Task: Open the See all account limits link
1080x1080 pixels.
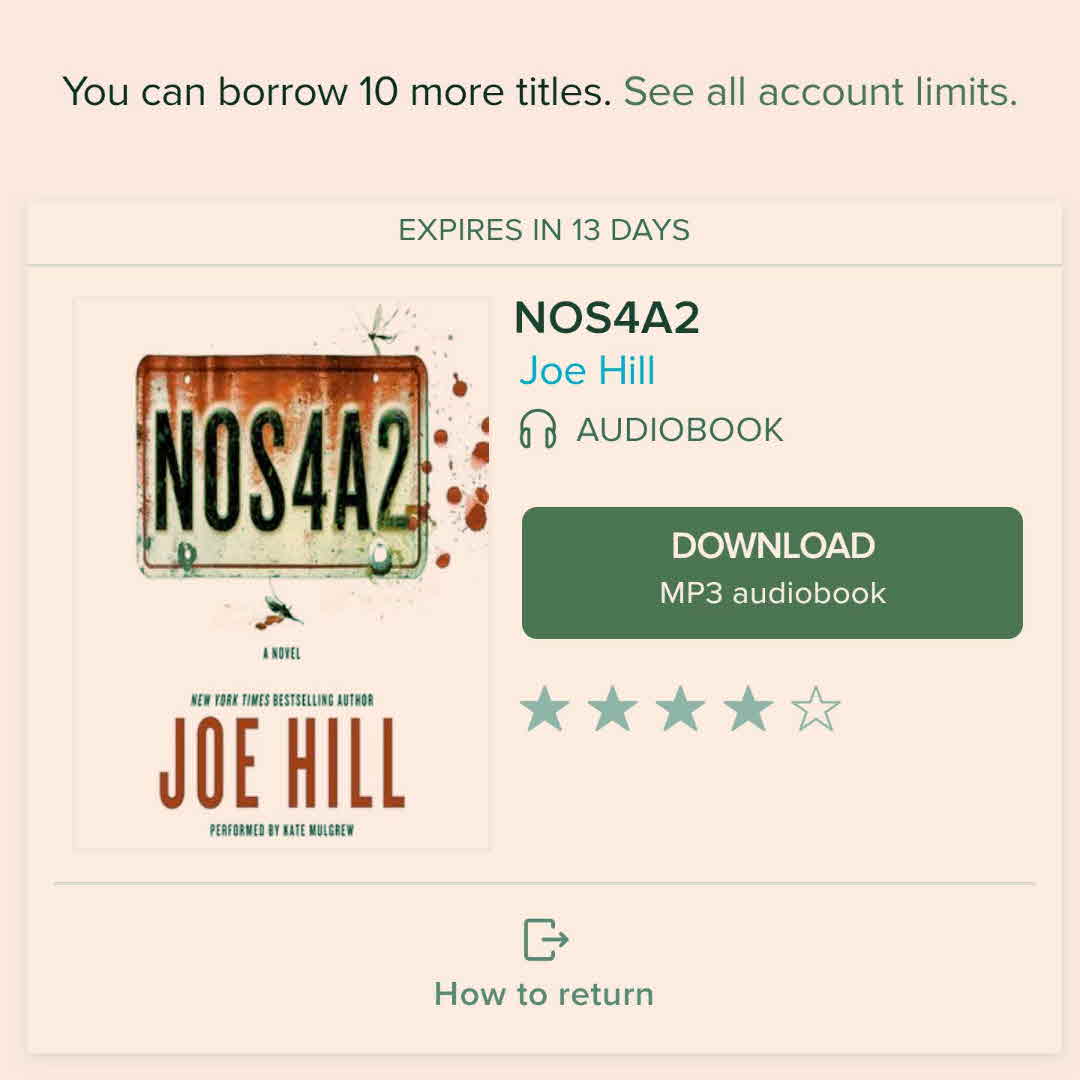Action: click(x=820, y=92)
